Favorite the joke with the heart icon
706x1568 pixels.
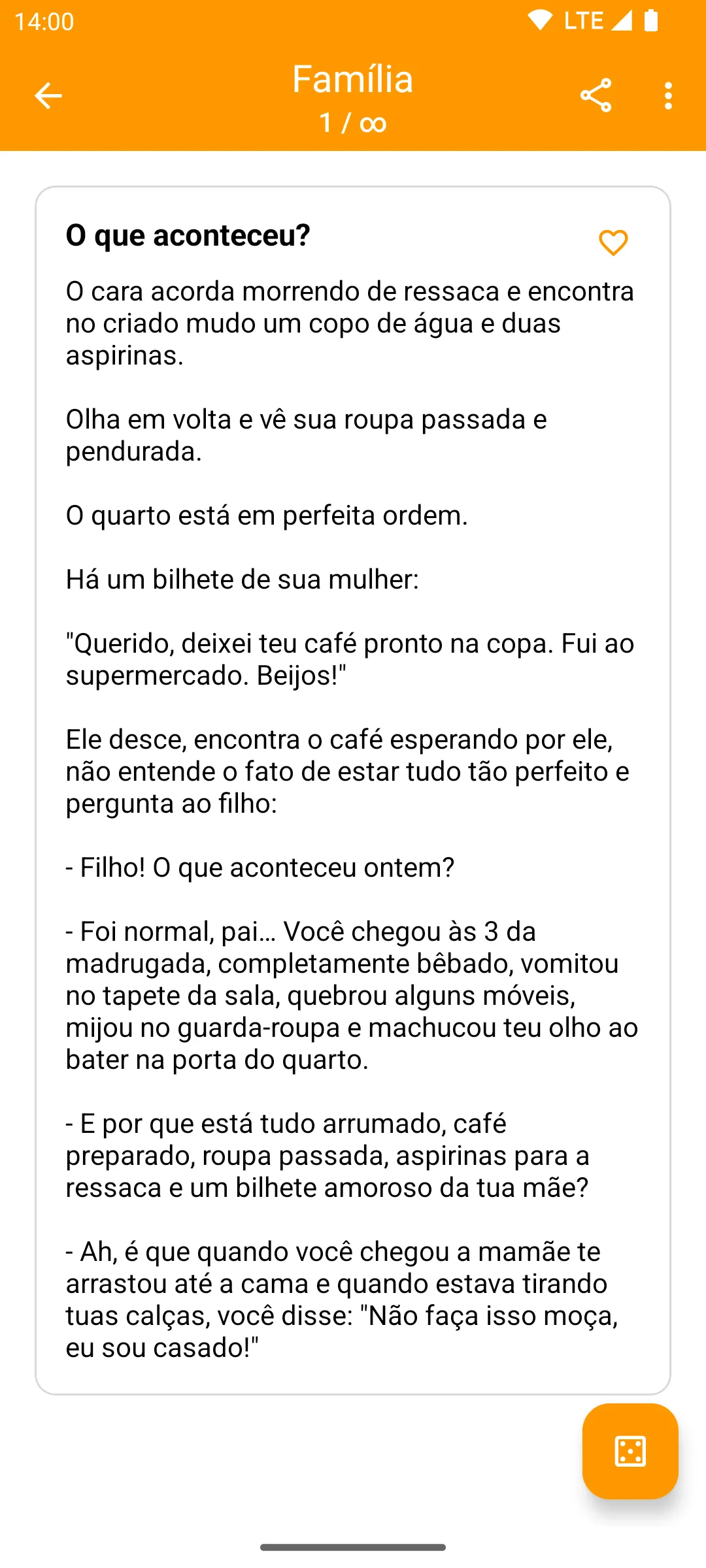(613, 243)
